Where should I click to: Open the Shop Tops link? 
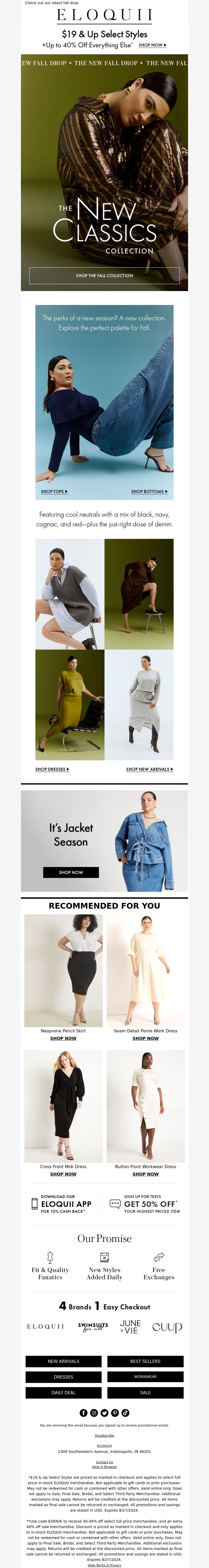point(54,491)
